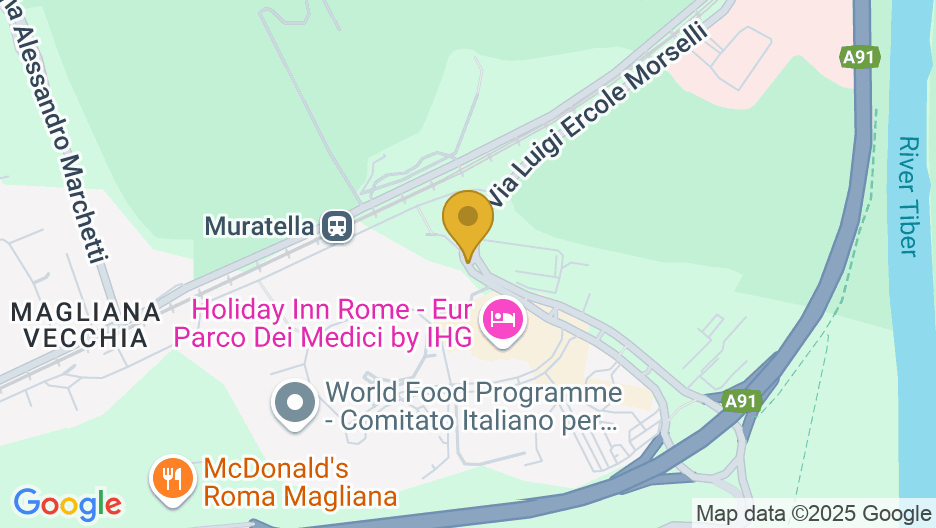
Task: Tap the yellow location pin marker
Action: pos(467,219)
